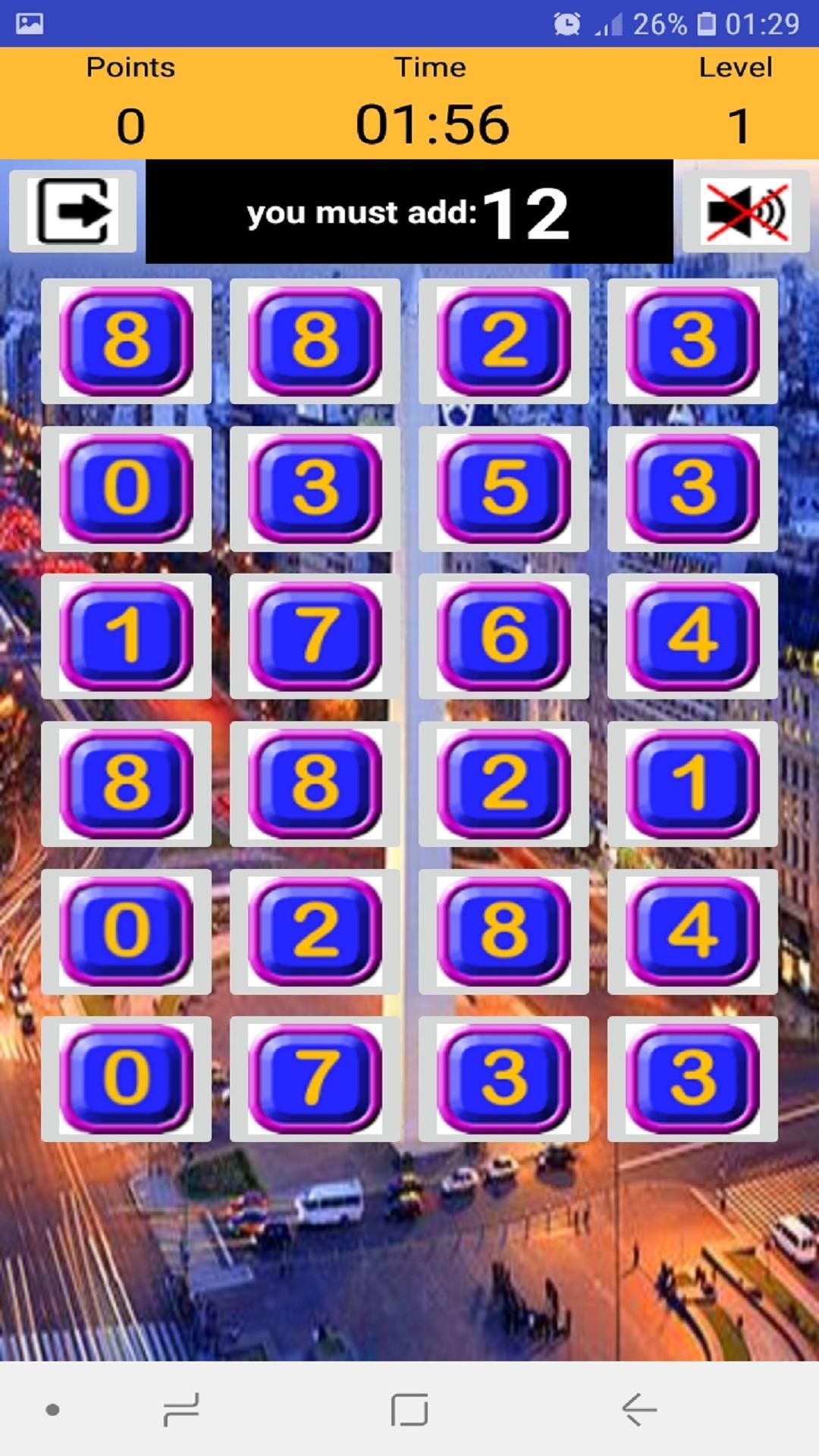Screen dimensions: 819x1456
Task: Tap the number 5 tile
Action: (504, 489)
